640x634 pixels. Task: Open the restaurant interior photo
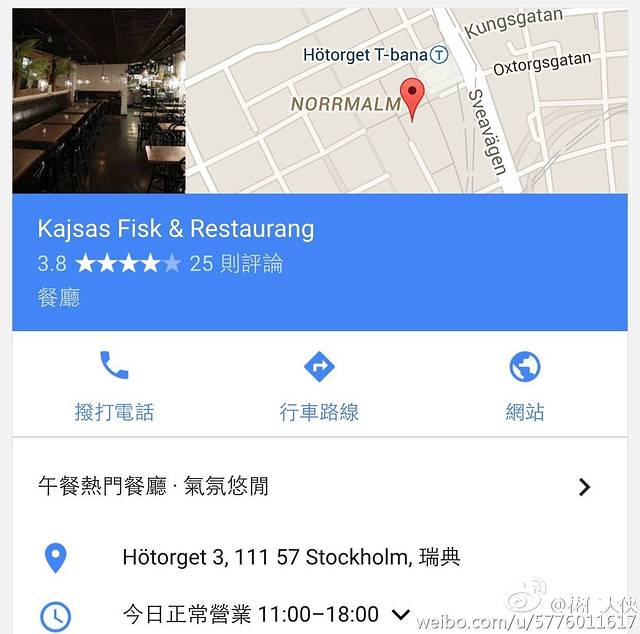[98, 100]
